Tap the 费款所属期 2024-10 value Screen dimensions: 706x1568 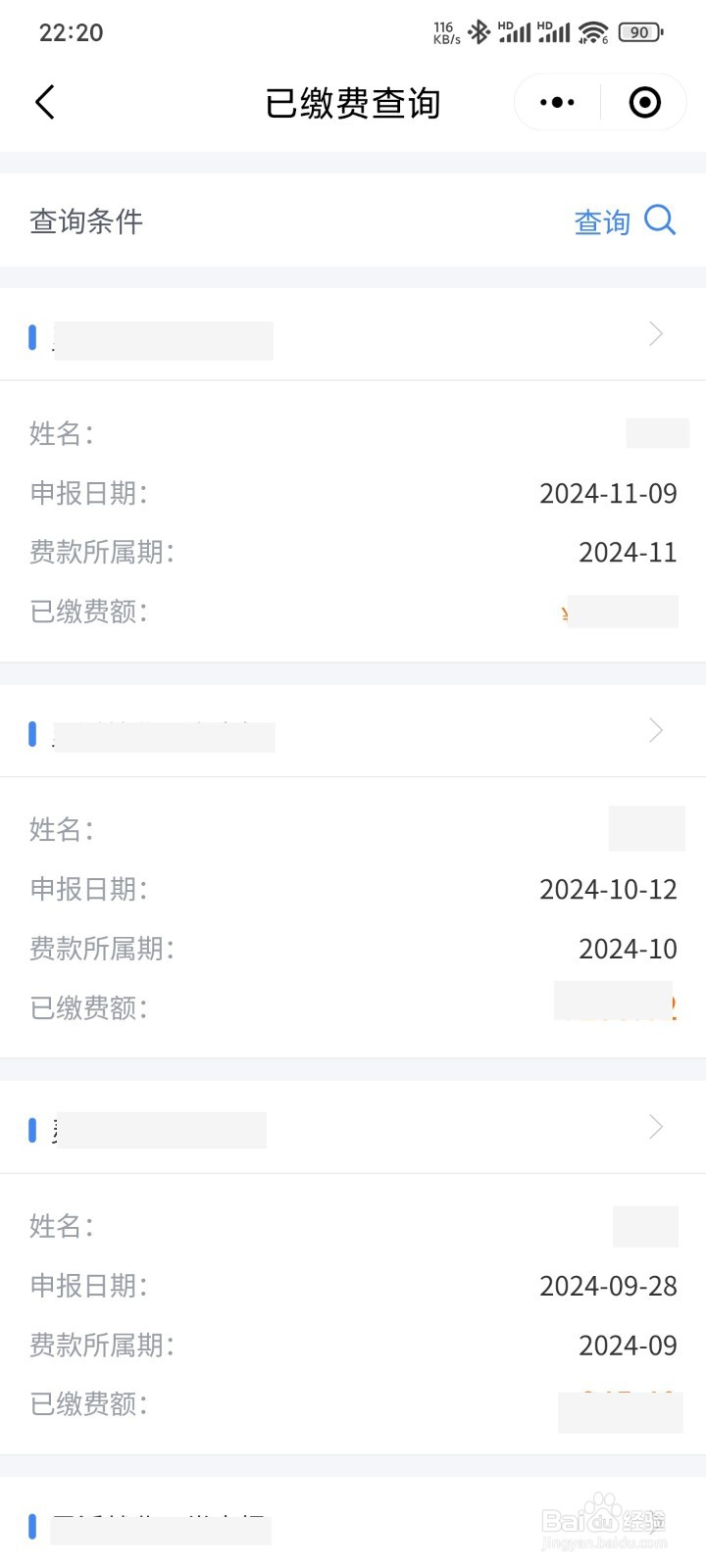point(628,948)
